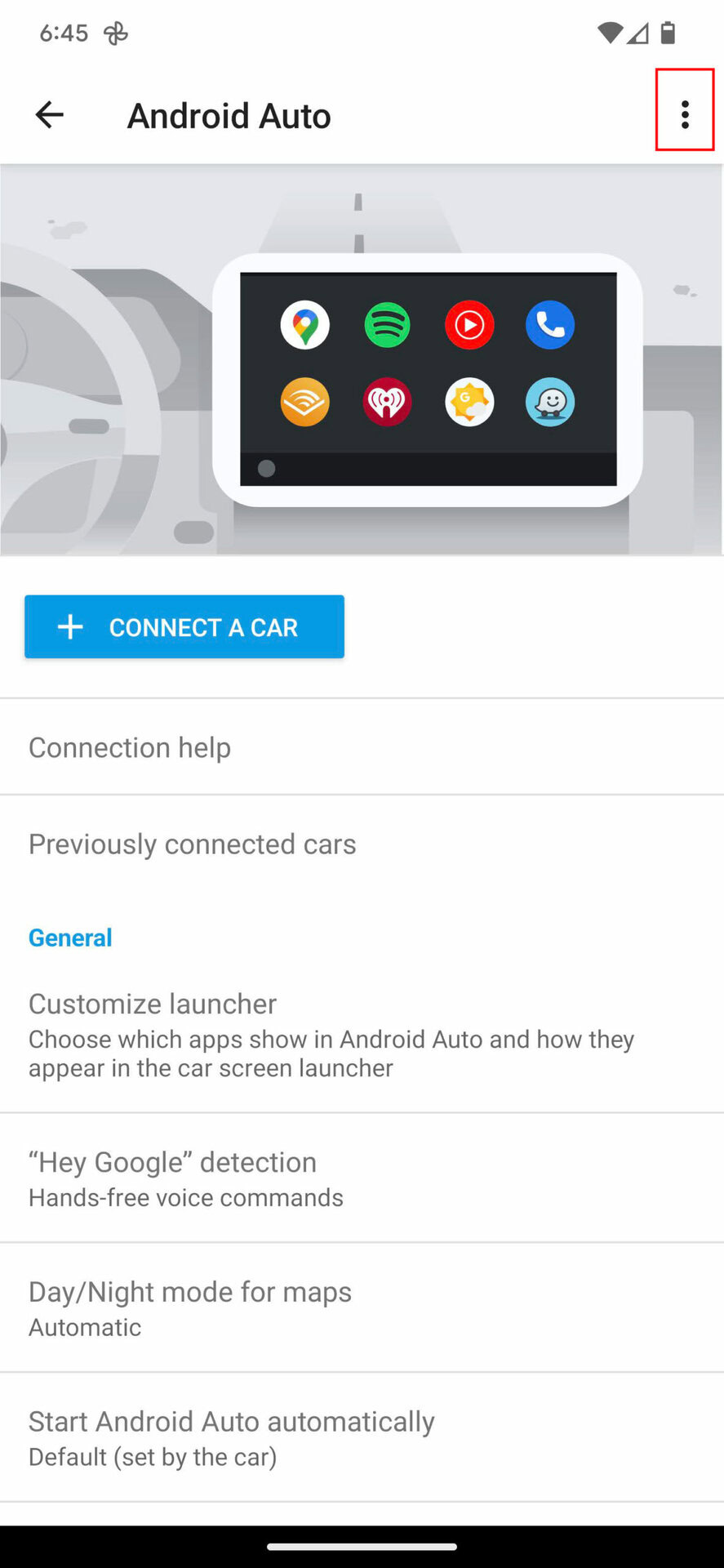Go back using the arrow icon
This screenshot has height=1568, width=724.
tap(49, 114)
